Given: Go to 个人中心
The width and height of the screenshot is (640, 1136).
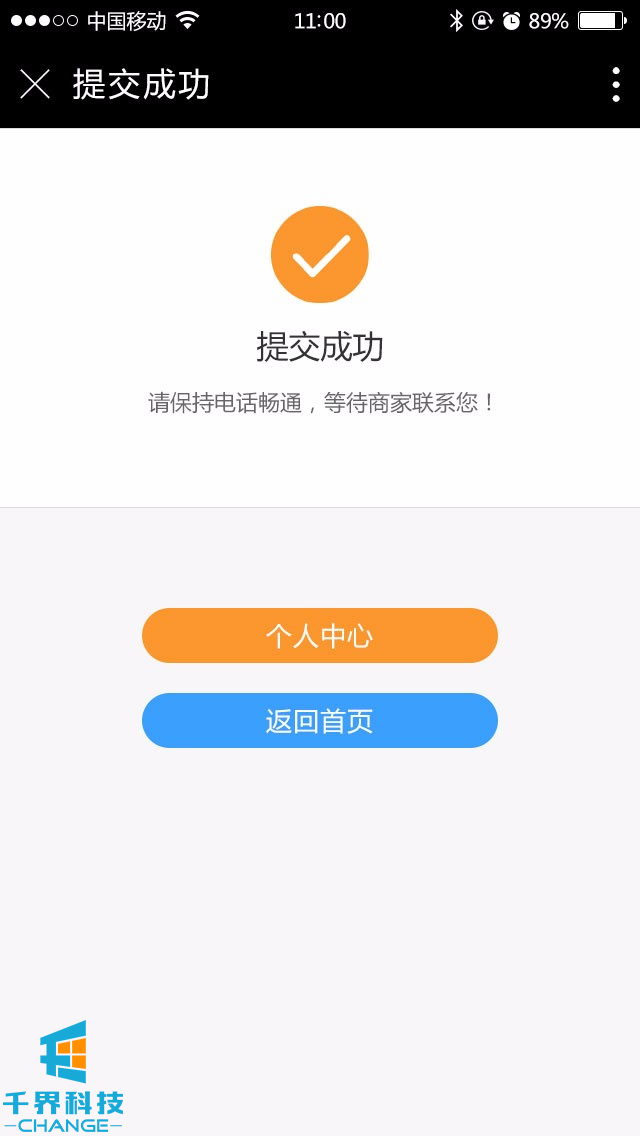Looking at the screenshot, I should (319, 635).
